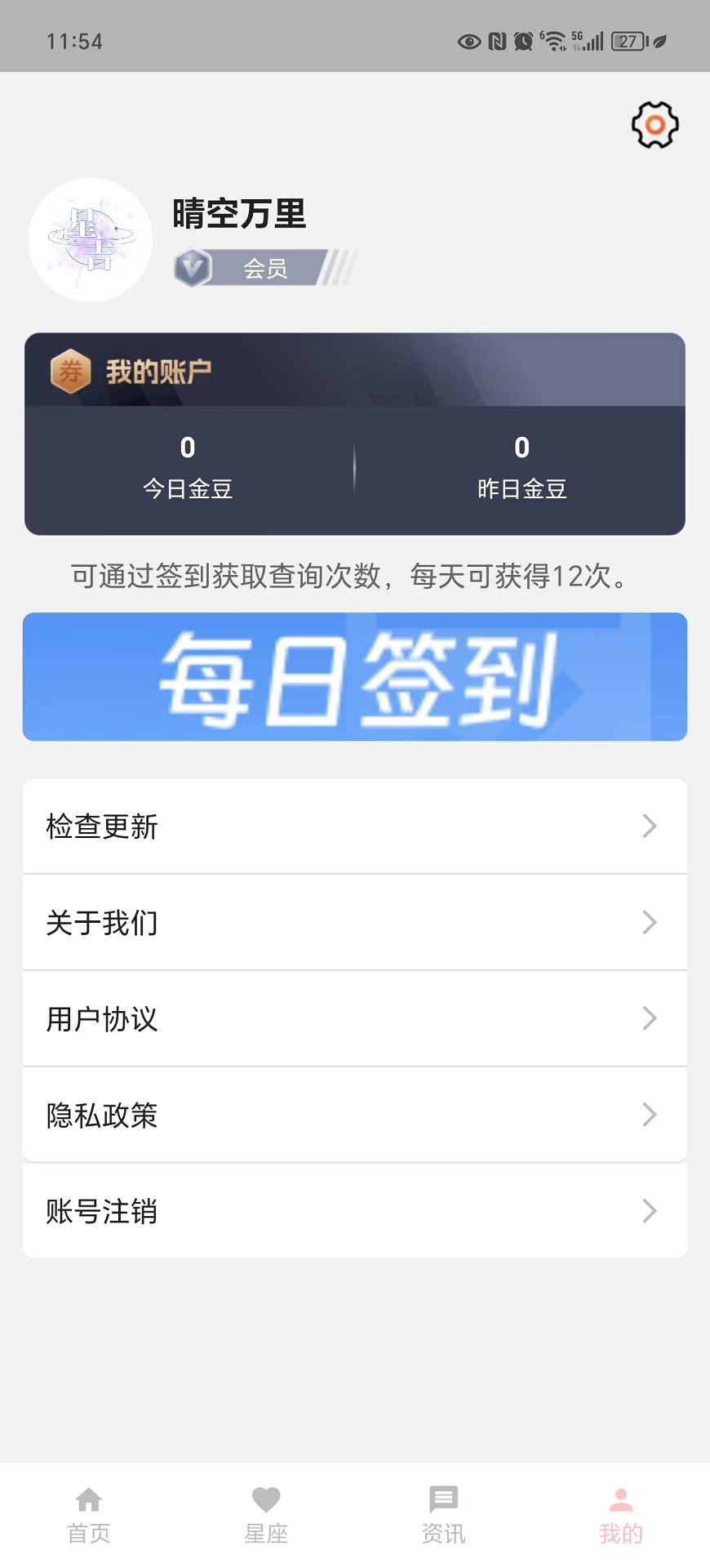Open the settings gear icon

pos(655,125)
